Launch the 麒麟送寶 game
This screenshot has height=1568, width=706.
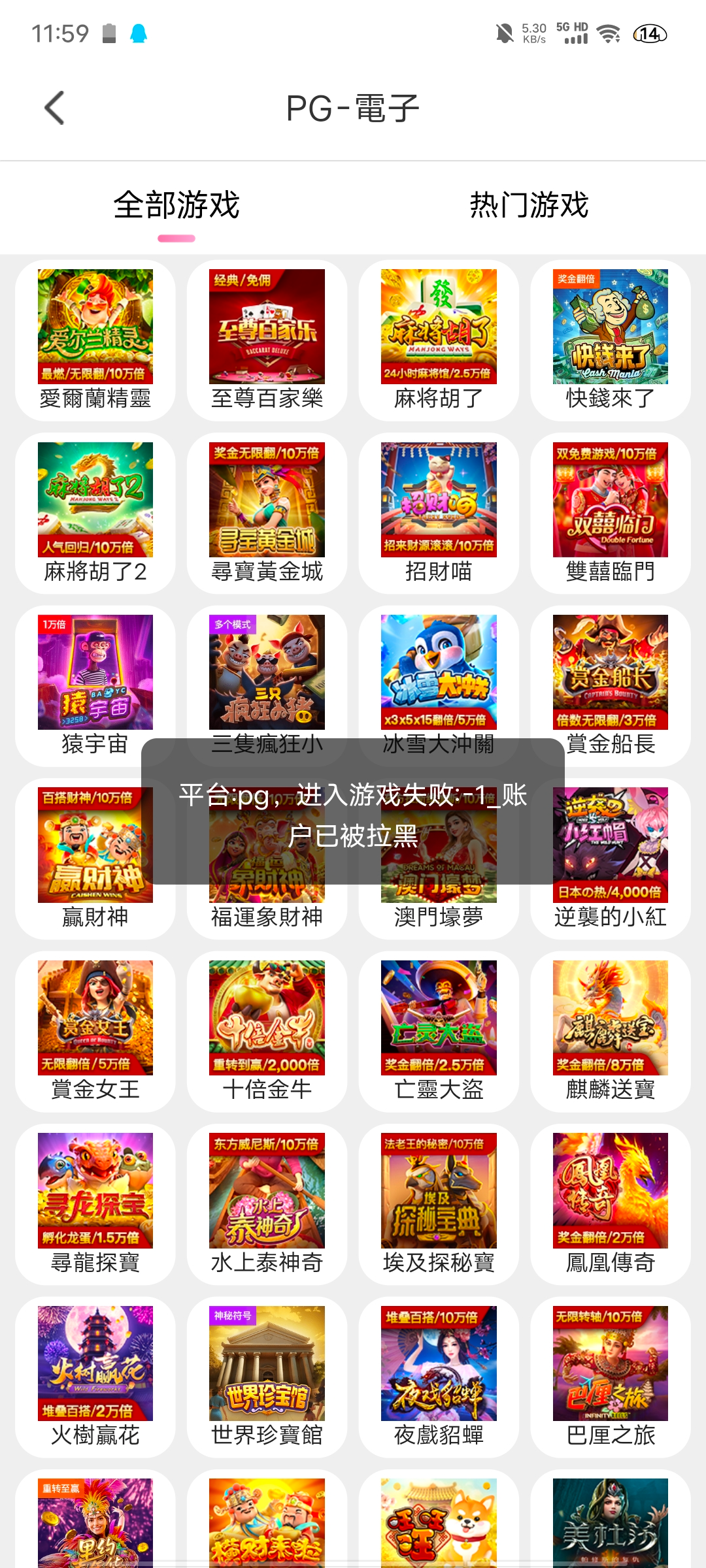[611, 1018]
